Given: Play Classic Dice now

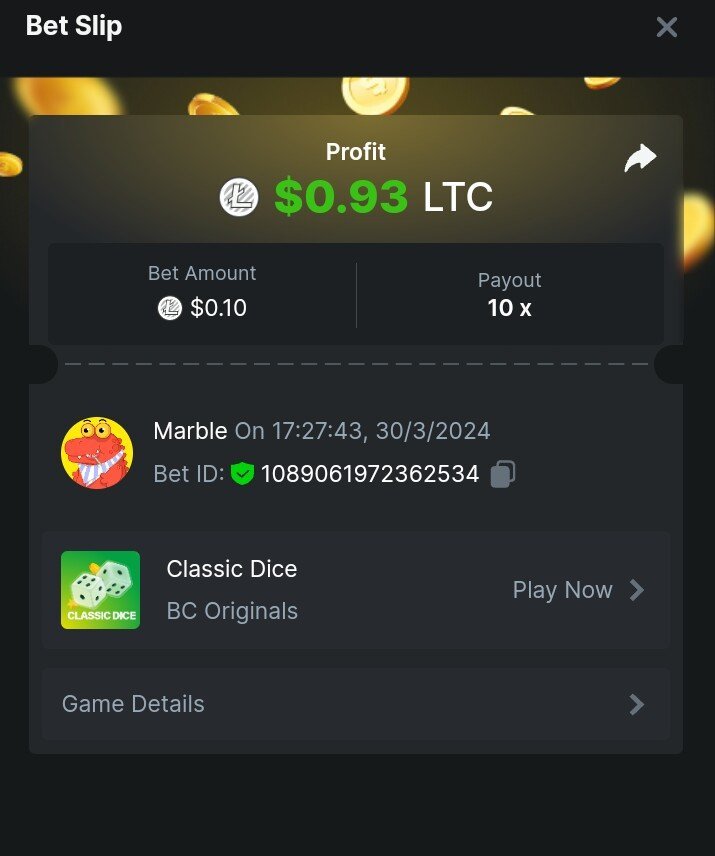Looking at the screenshot, I should pyautogui.click(x=578, y=590).
